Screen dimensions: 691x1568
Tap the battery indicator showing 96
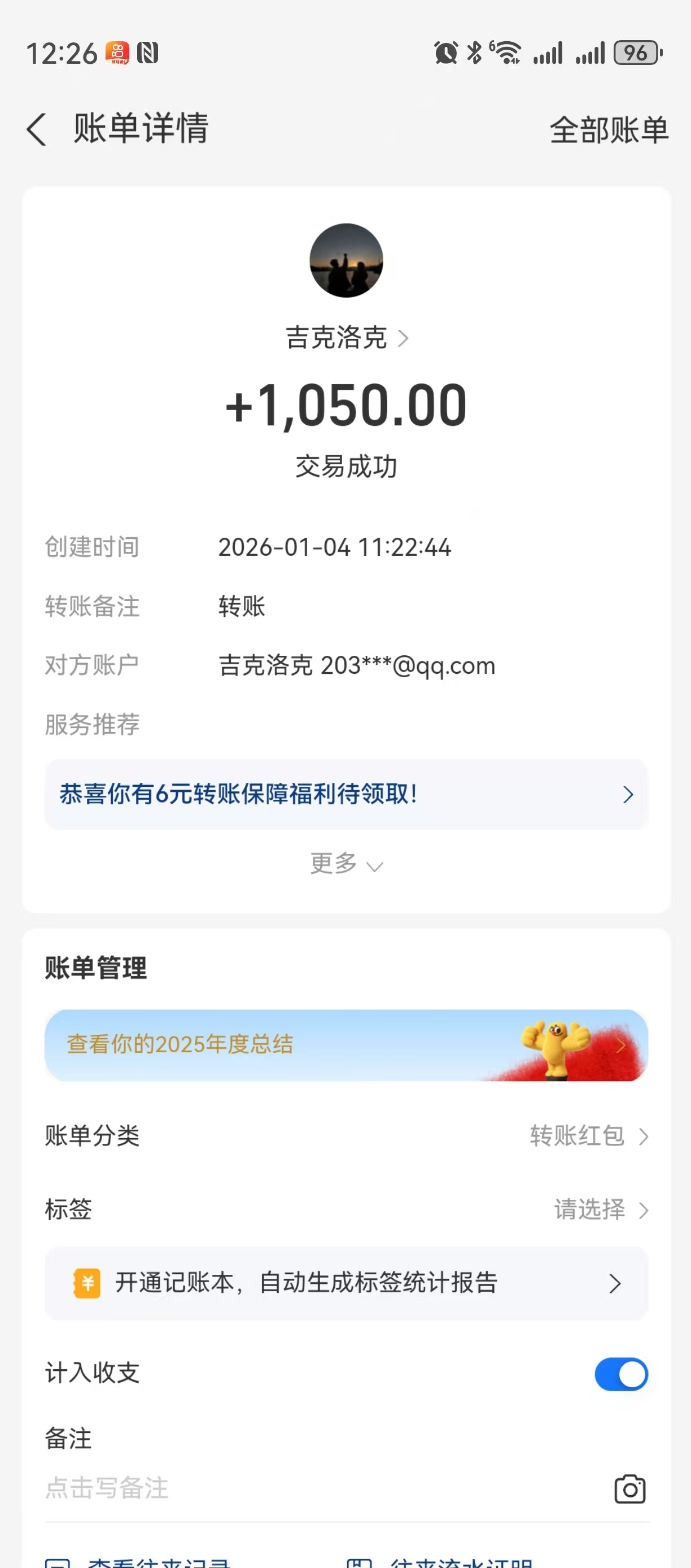tap(636, 53)
